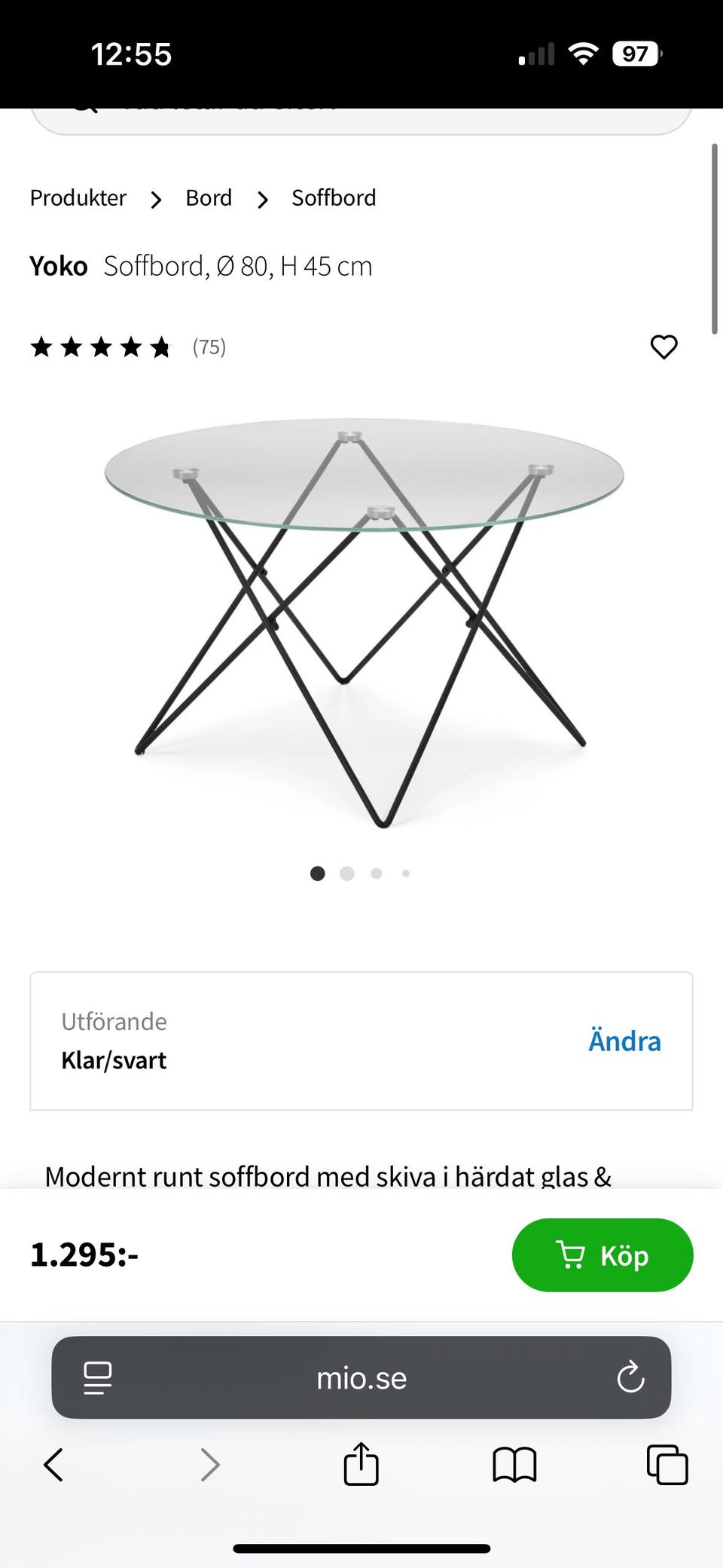Viewport: 723px width, 1568px height.
Task: Tap Ändra to change the Utförande option
Action: [624, 1041]
